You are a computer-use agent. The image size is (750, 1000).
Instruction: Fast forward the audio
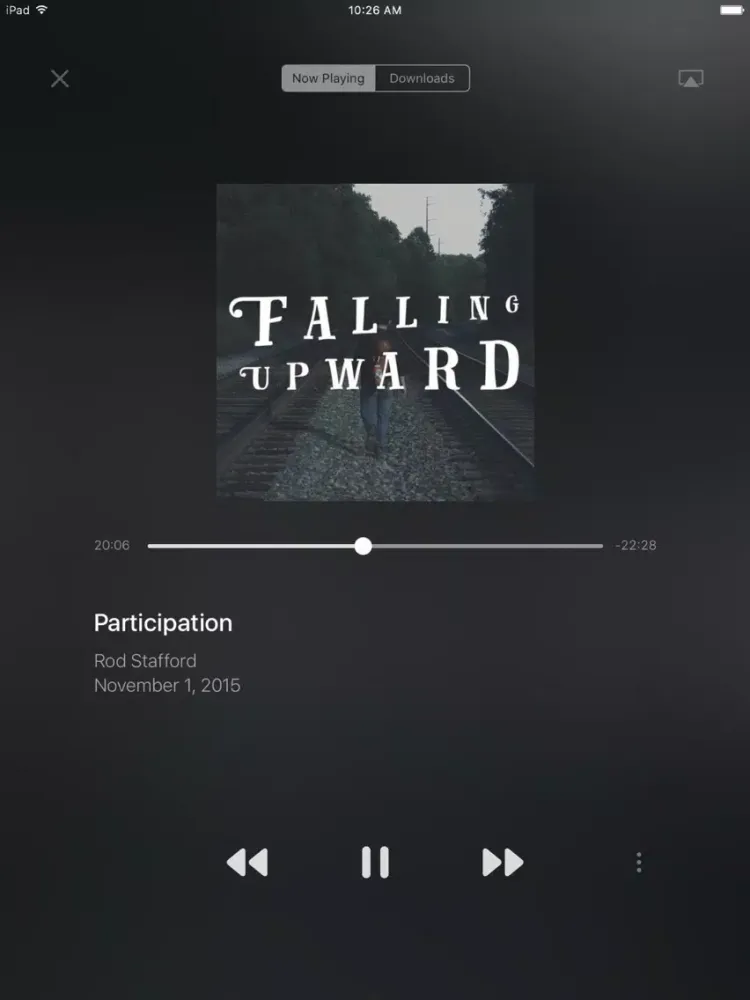(x=503, y=862)
